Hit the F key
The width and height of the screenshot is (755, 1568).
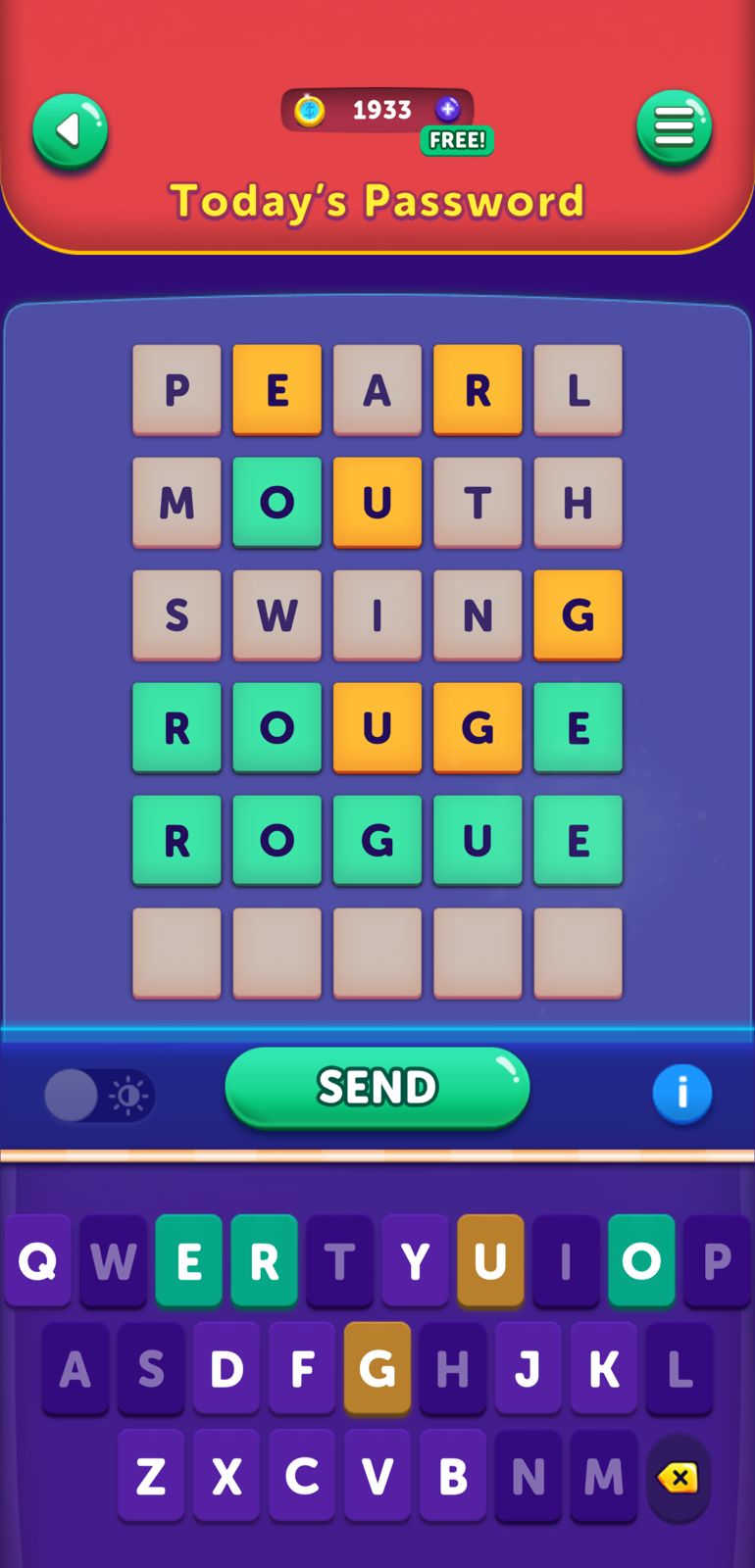[x=302, y=1368]
